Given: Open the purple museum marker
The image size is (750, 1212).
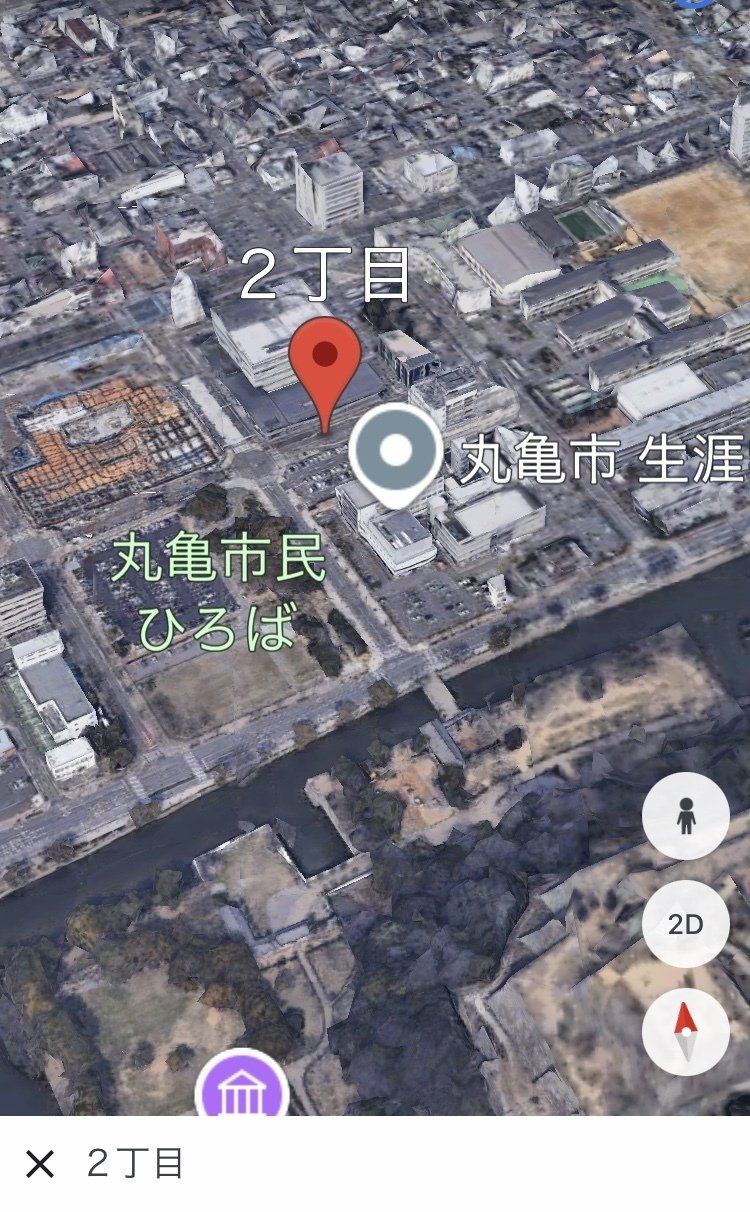Looking at the screenshot, I should (241, 1090).
